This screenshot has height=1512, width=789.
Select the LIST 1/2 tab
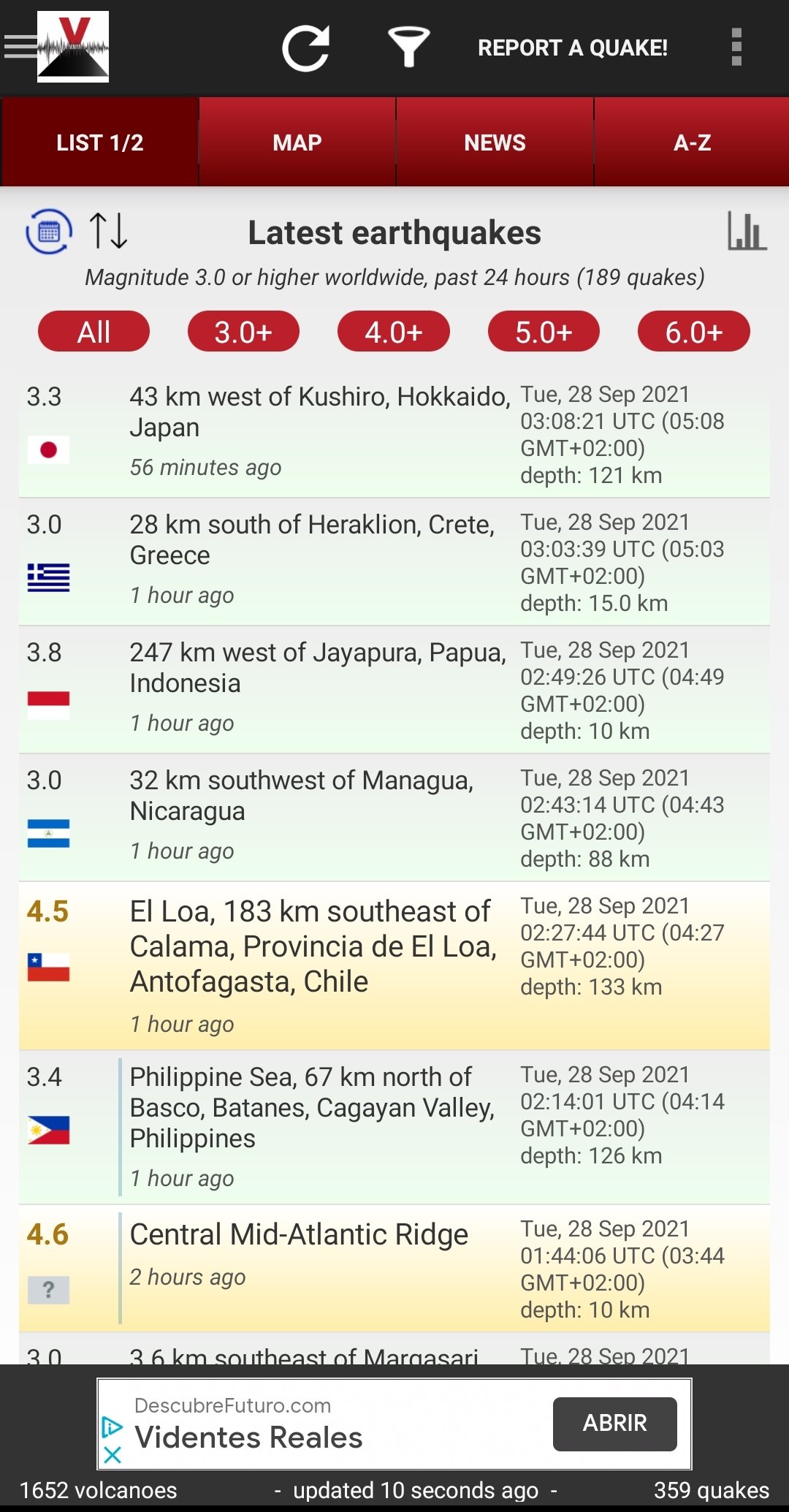point(100,143)
